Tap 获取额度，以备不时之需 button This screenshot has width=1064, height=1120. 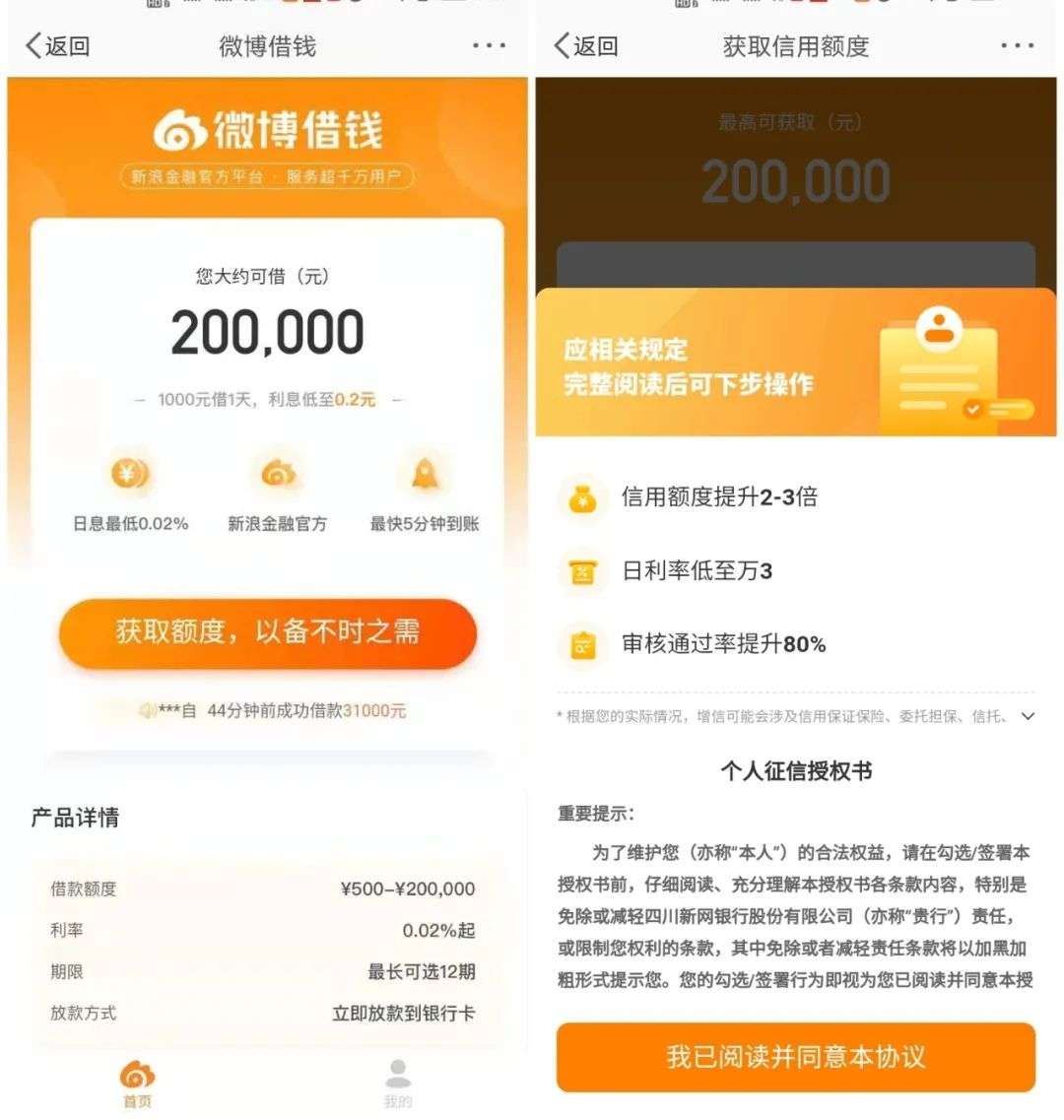pyautogui.click(x=268, y=632)
